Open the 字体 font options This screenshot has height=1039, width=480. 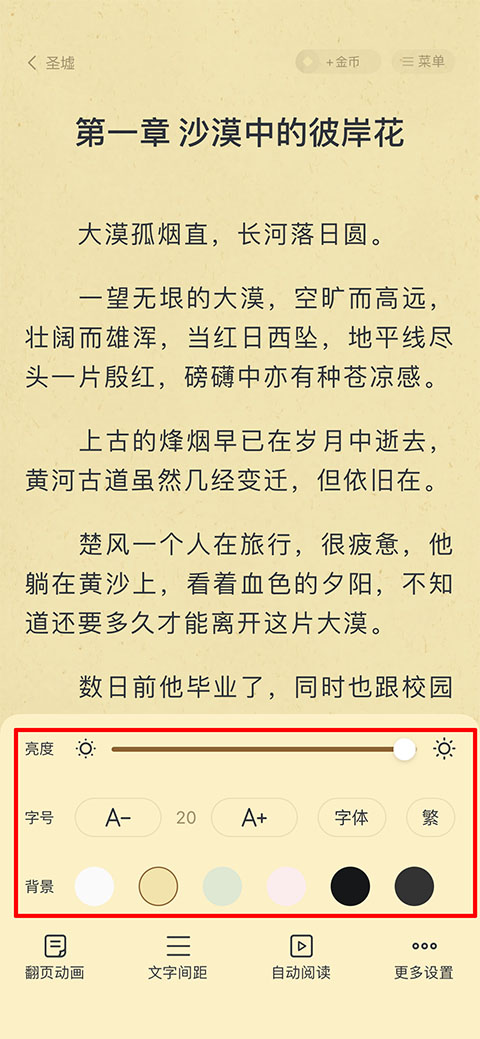(x=351, y=818)
